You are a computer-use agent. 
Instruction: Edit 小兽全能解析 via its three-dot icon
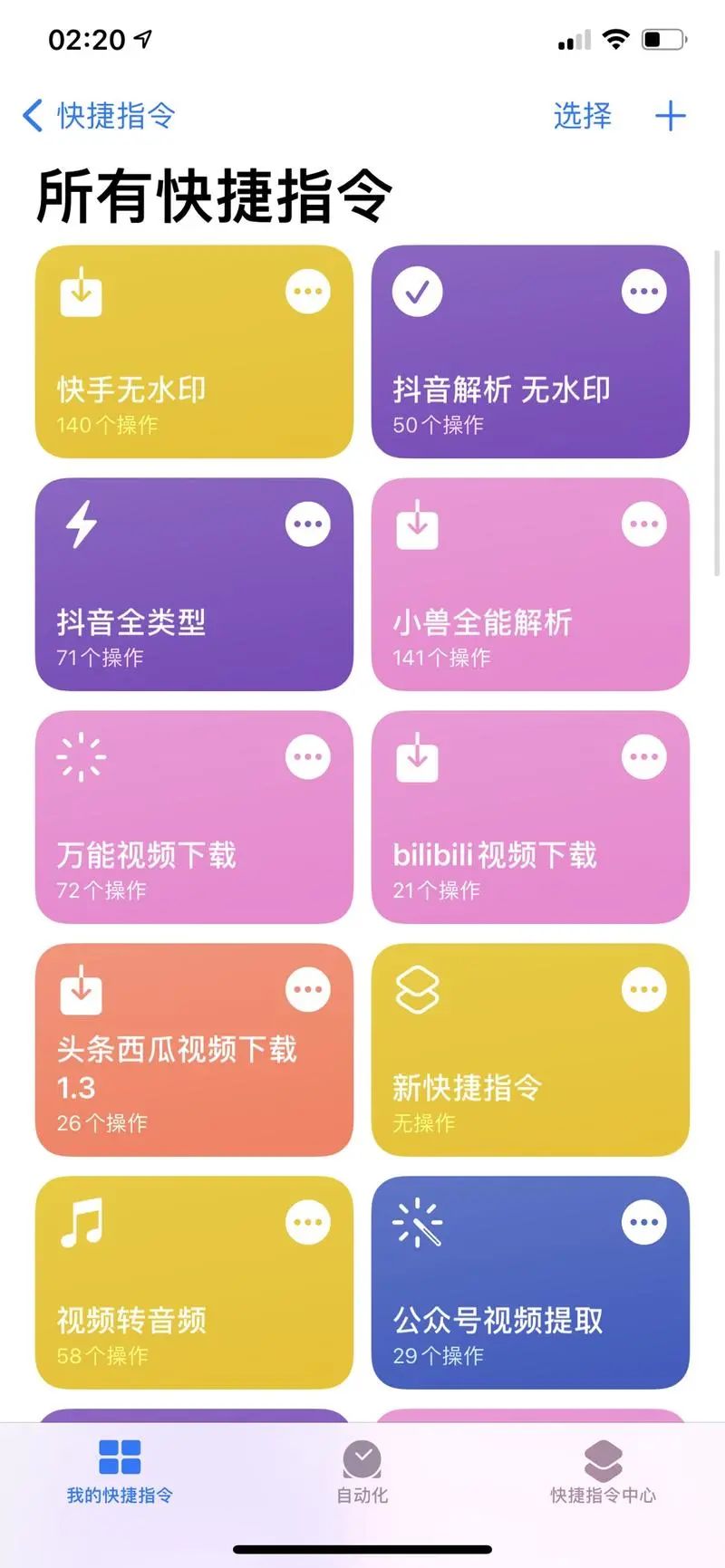coord(644,524)
